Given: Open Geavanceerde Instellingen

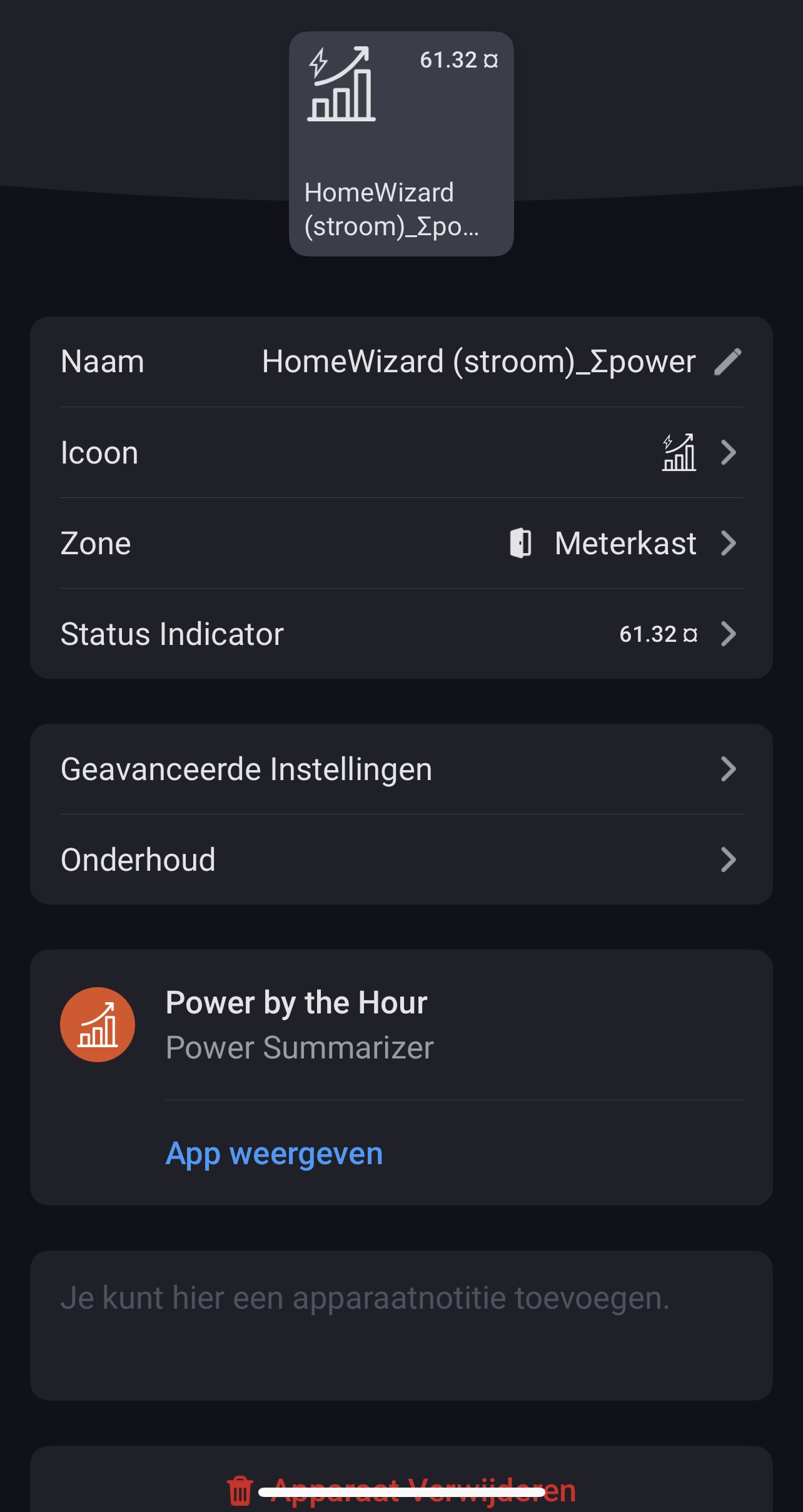Looking at the screenshot, I should point(401,769).
